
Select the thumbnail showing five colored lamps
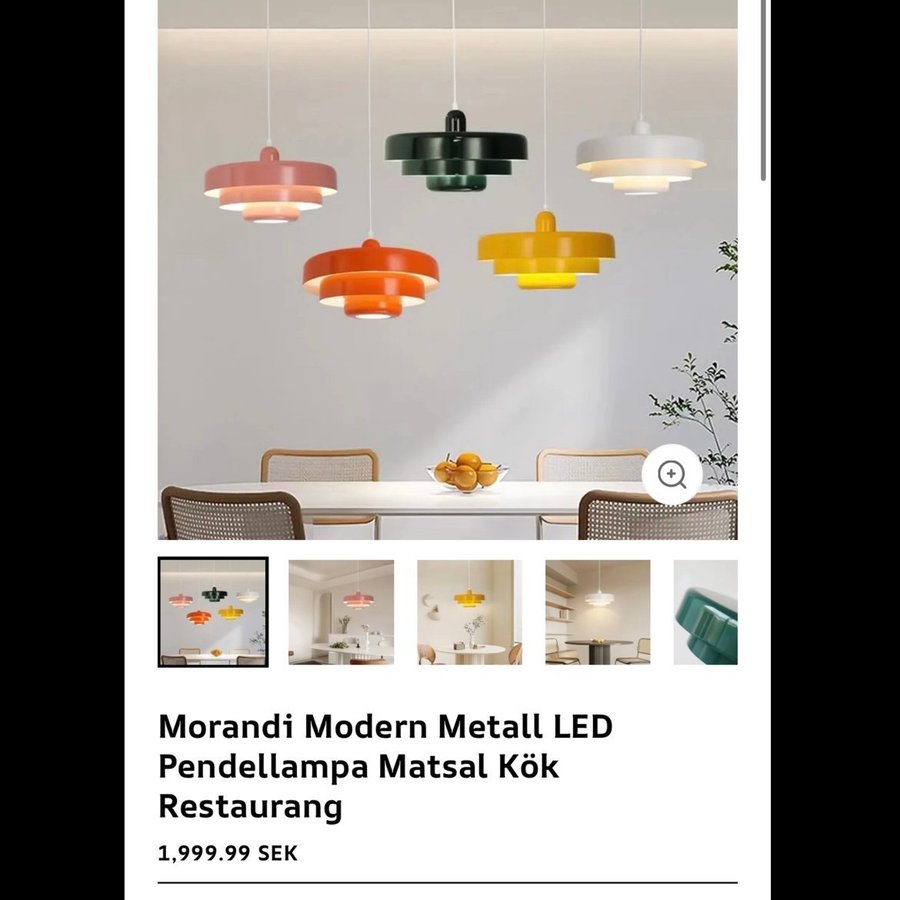point(213,611)
